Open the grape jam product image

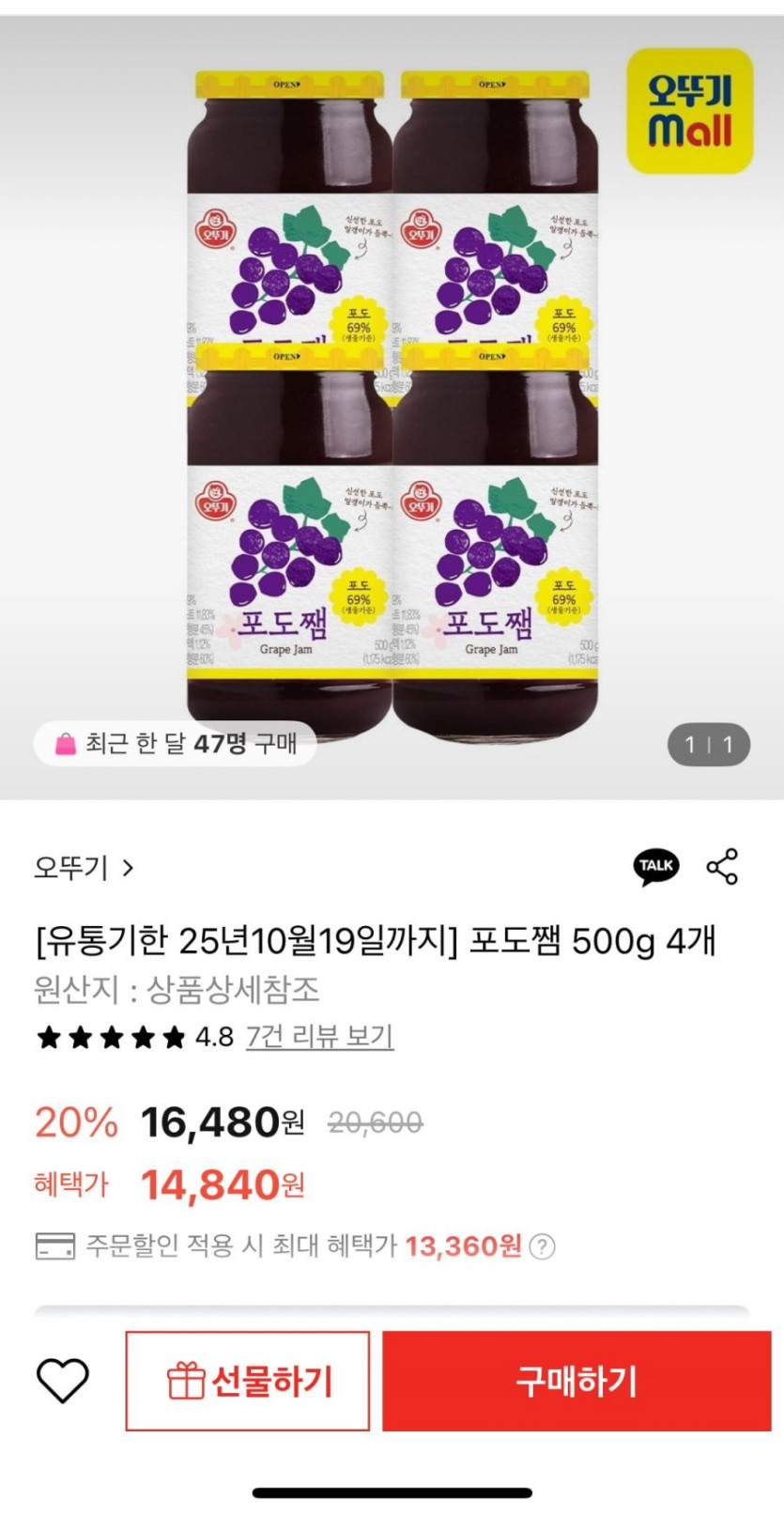392,404
